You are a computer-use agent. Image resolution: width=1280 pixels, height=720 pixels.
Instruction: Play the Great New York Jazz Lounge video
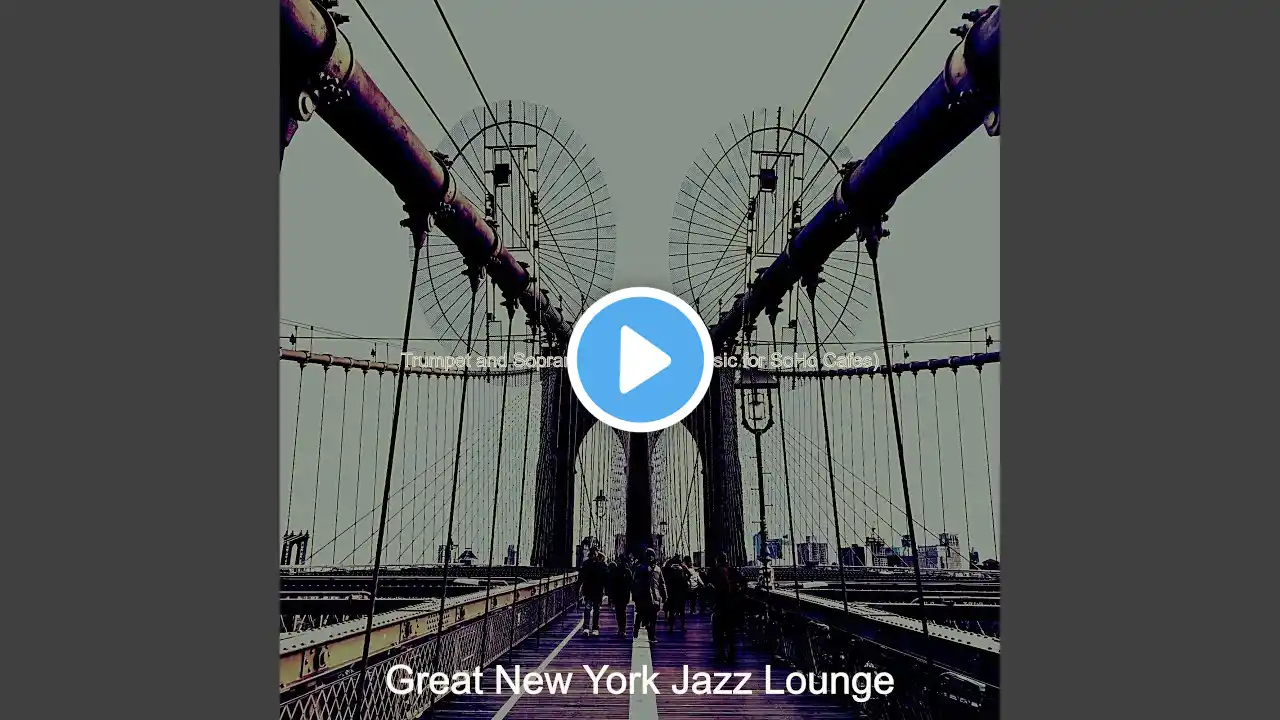(x=640, y=360)
